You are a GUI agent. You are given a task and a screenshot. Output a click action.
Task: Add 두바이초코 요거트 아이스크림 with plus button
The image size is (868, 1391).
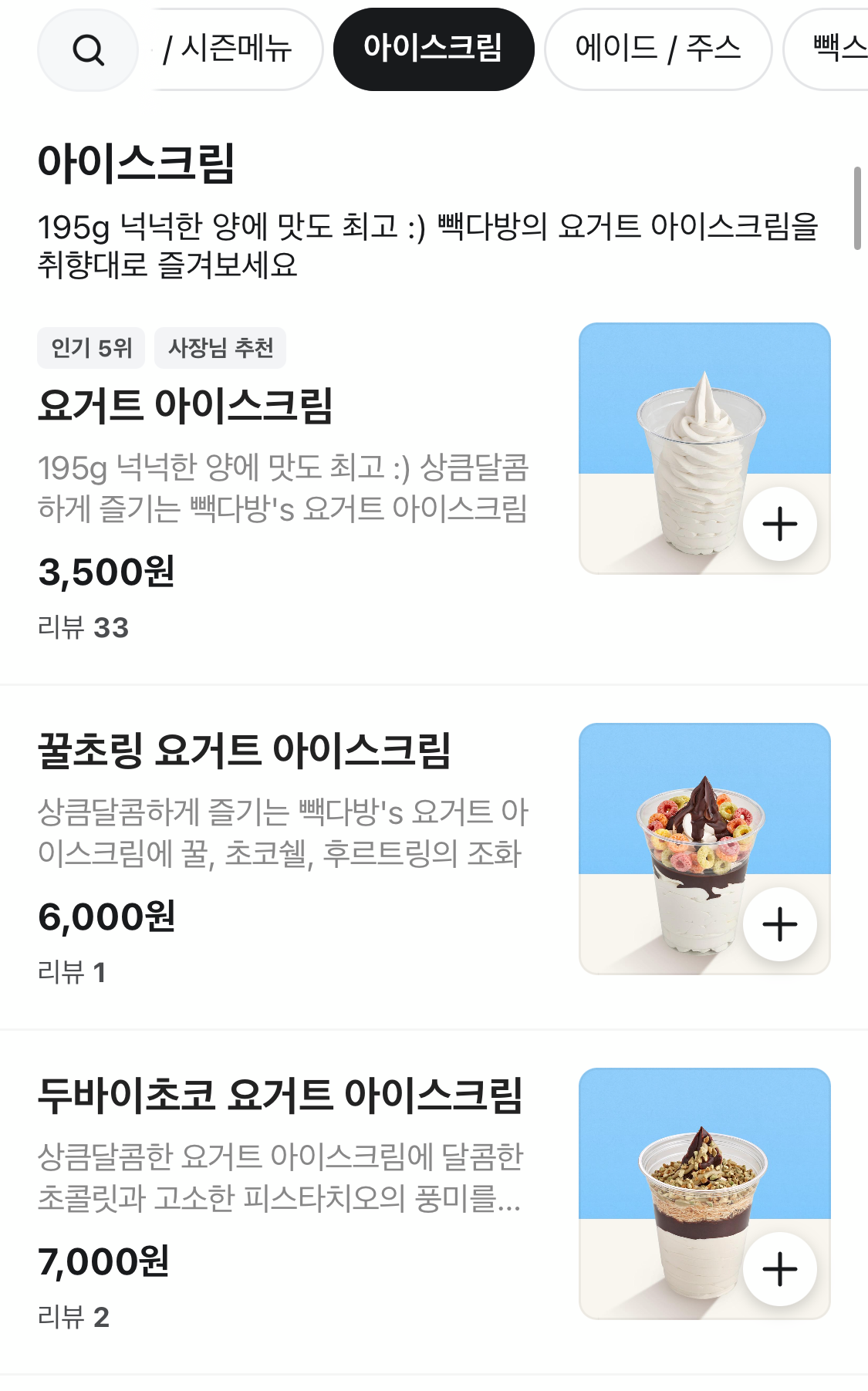pos(779,1269)
